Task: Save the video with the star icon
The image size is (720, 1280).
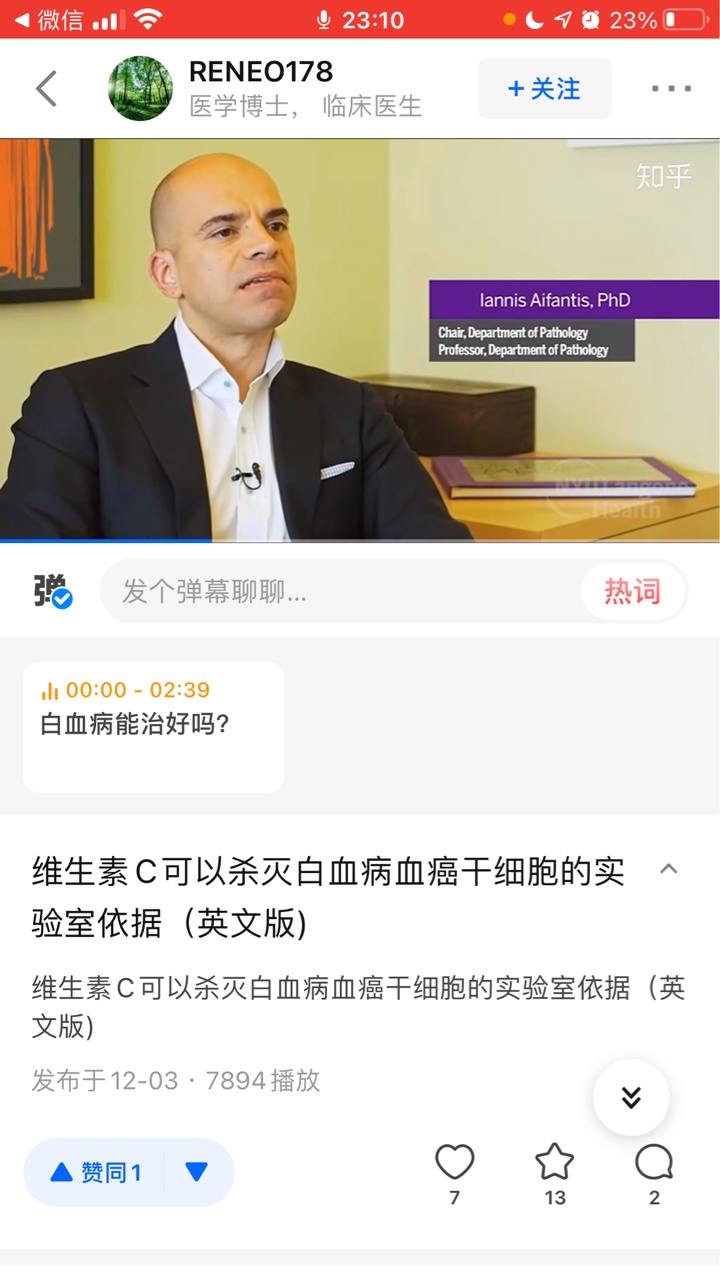Action: (x=554, y=1163)
